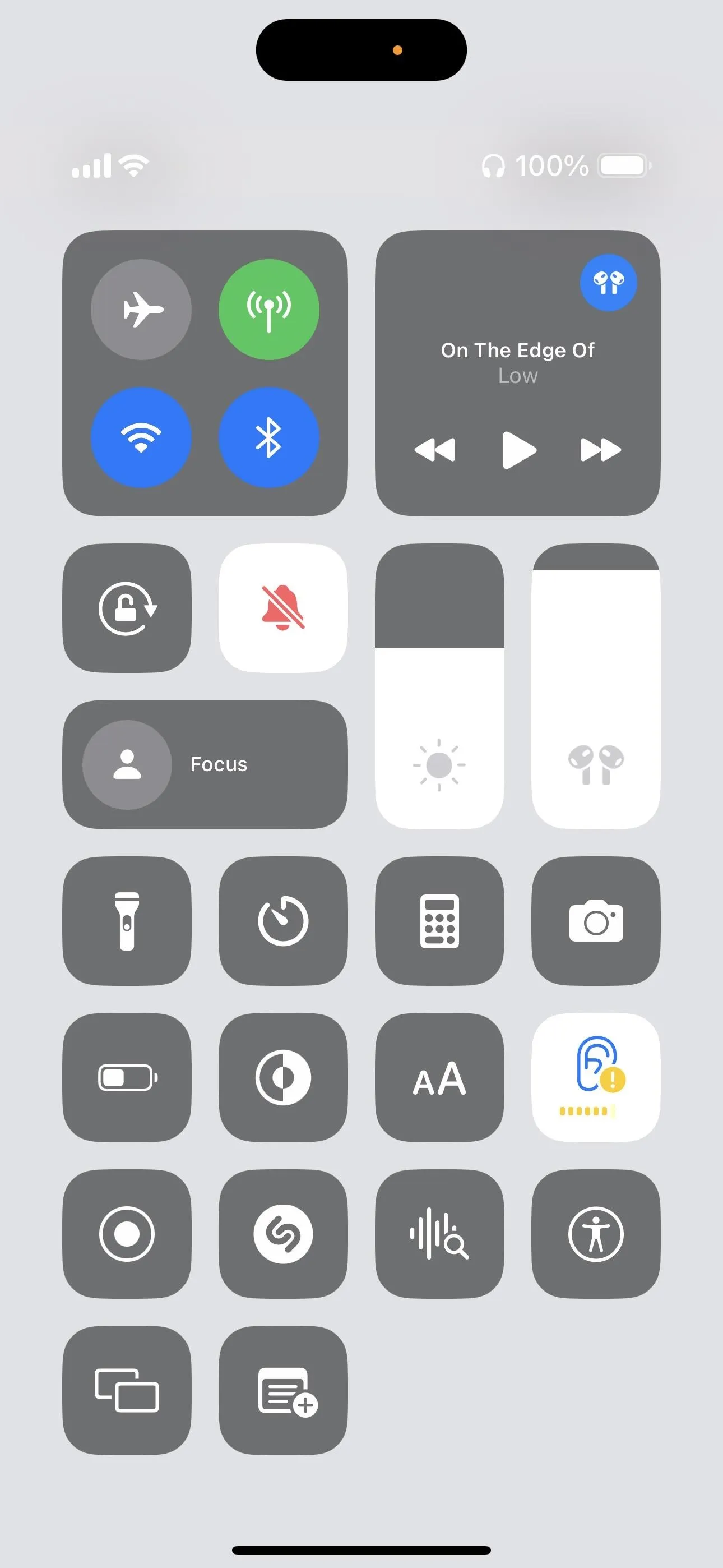Enable Airplane Mode
Image resolution: width=723 pixels, height=1568 pixels.
point(141,309)
